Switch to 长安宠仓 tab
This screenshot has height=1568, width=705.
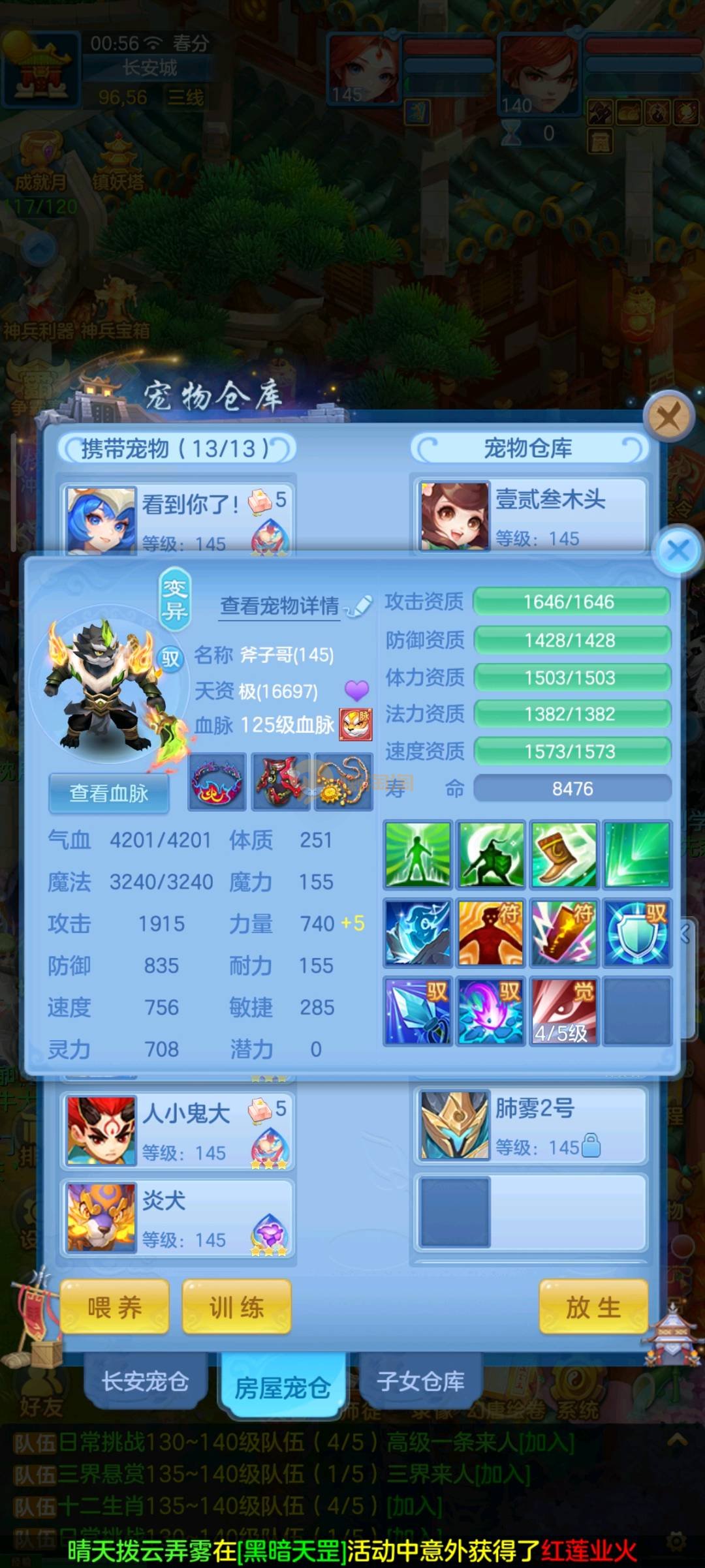[145, 1381]
